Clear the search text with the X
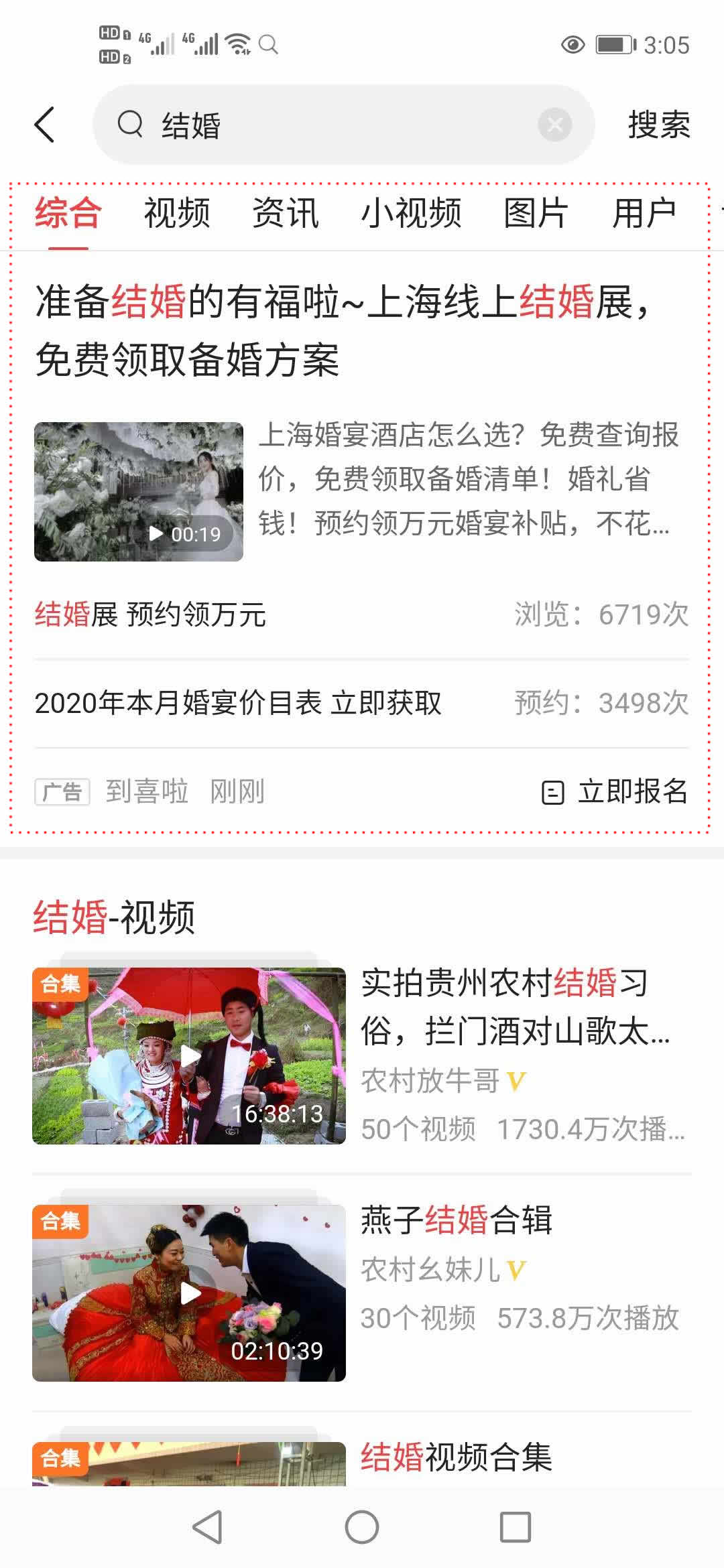 point(554,125)
